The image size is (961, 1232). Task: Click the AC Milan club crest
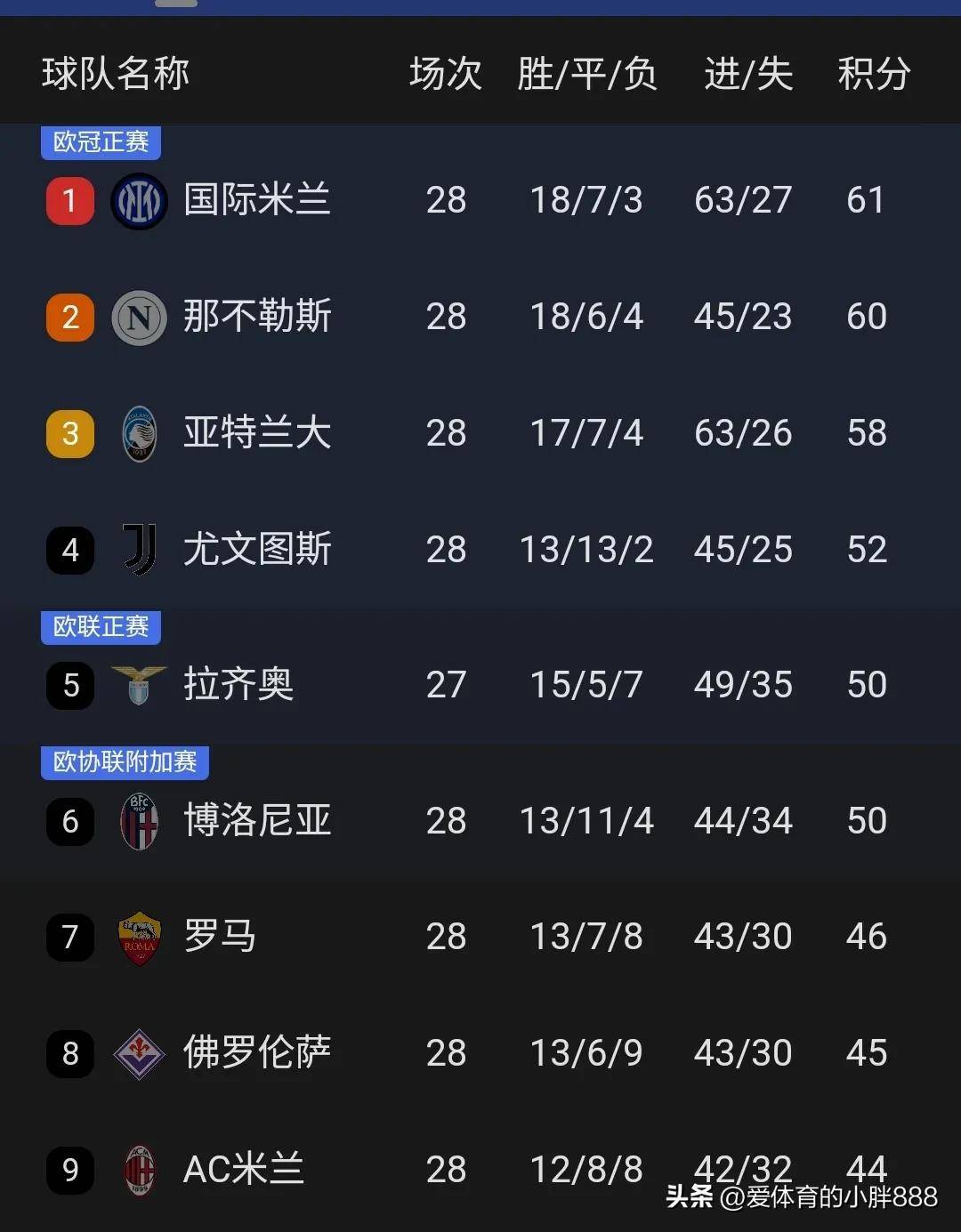coord(139,1170)
